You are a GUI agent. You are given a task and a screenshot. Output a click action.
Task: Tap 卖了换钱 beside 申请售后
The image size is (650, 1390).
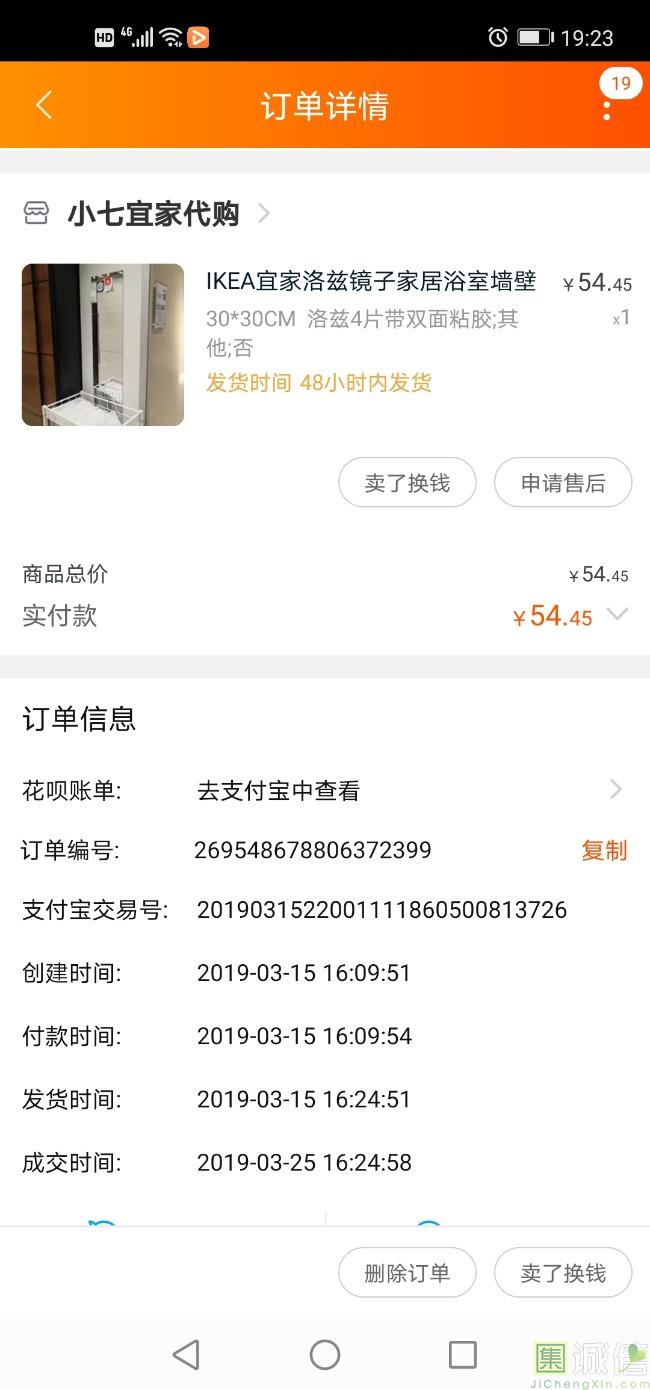coord(407,483)
